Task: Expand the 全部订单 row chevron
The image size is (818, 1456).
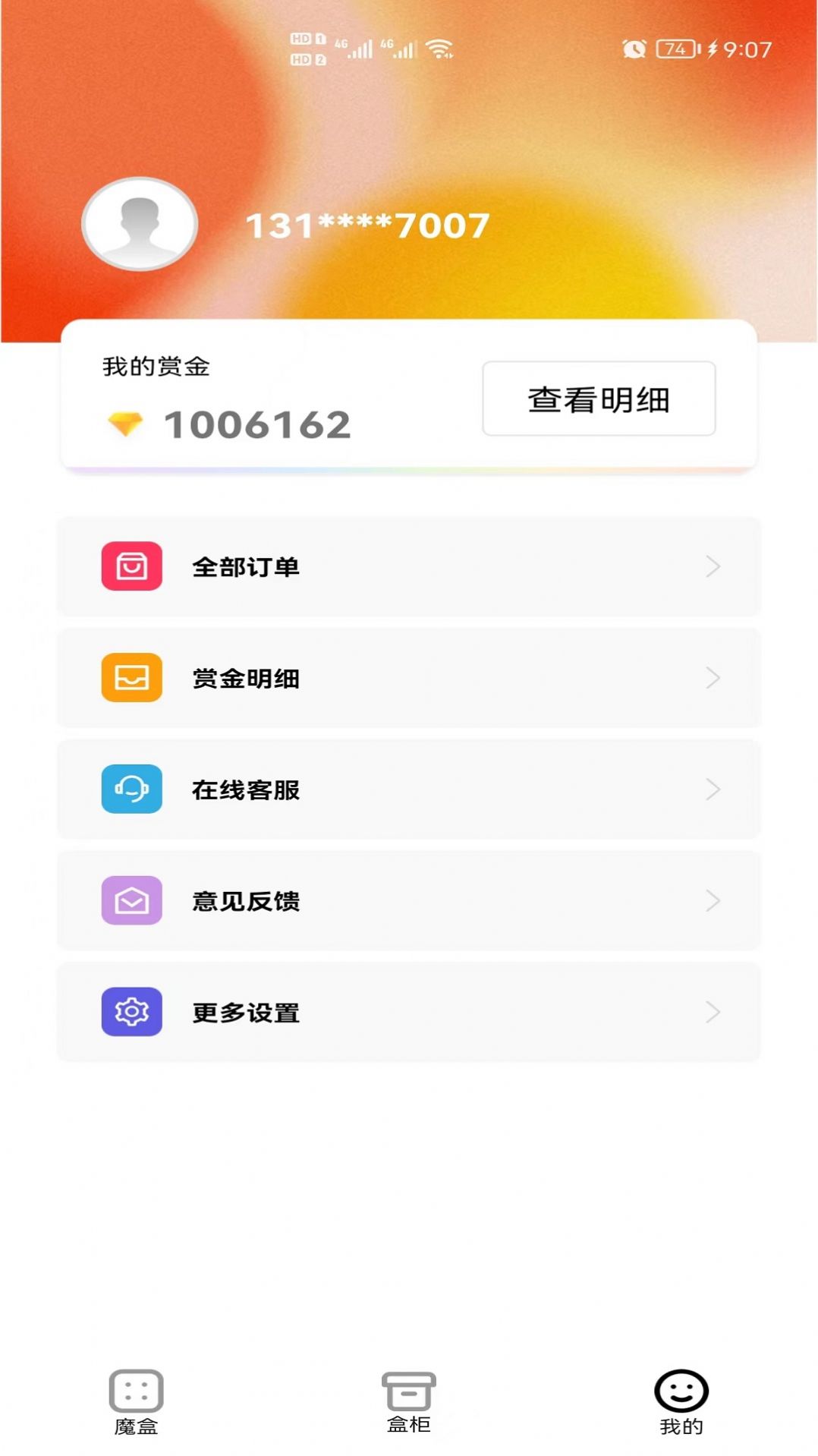Action: coord(712,567)
